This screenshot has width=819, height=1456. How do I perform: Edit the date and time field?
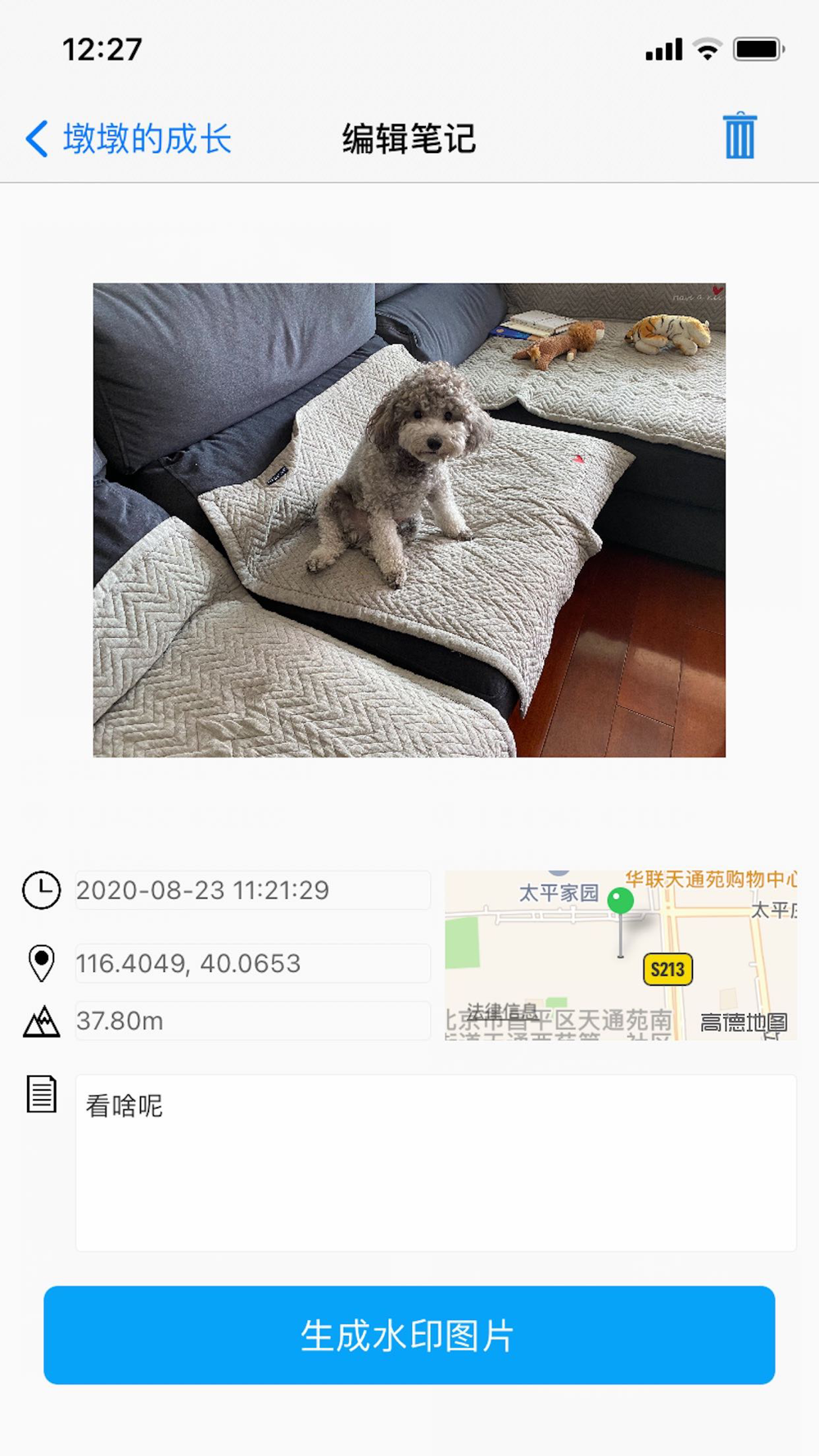[252, 890]
